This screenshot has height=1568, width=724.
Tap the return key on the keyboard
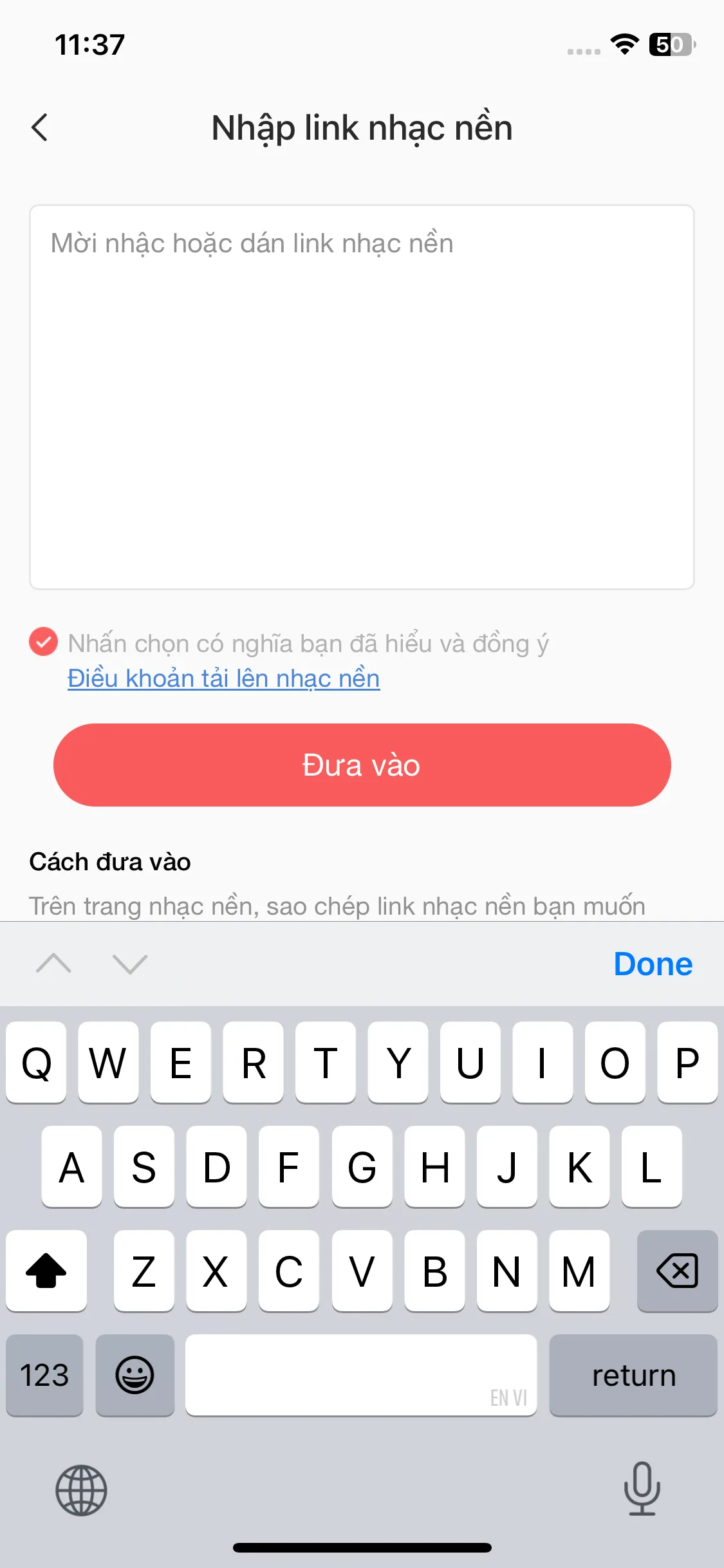(x=633, y=1376)
